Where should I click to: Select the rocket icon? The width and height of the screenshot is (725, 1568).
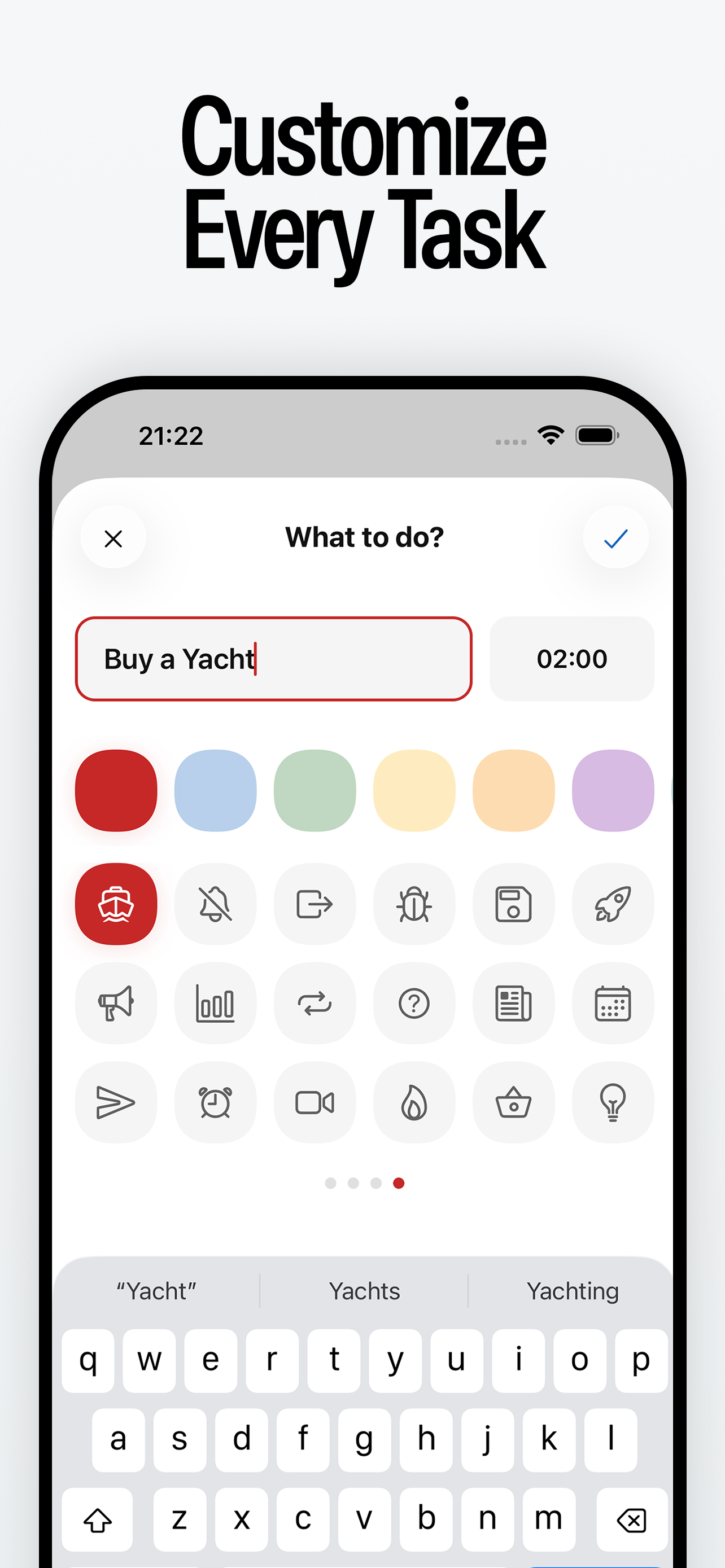[x=614, y=905]
